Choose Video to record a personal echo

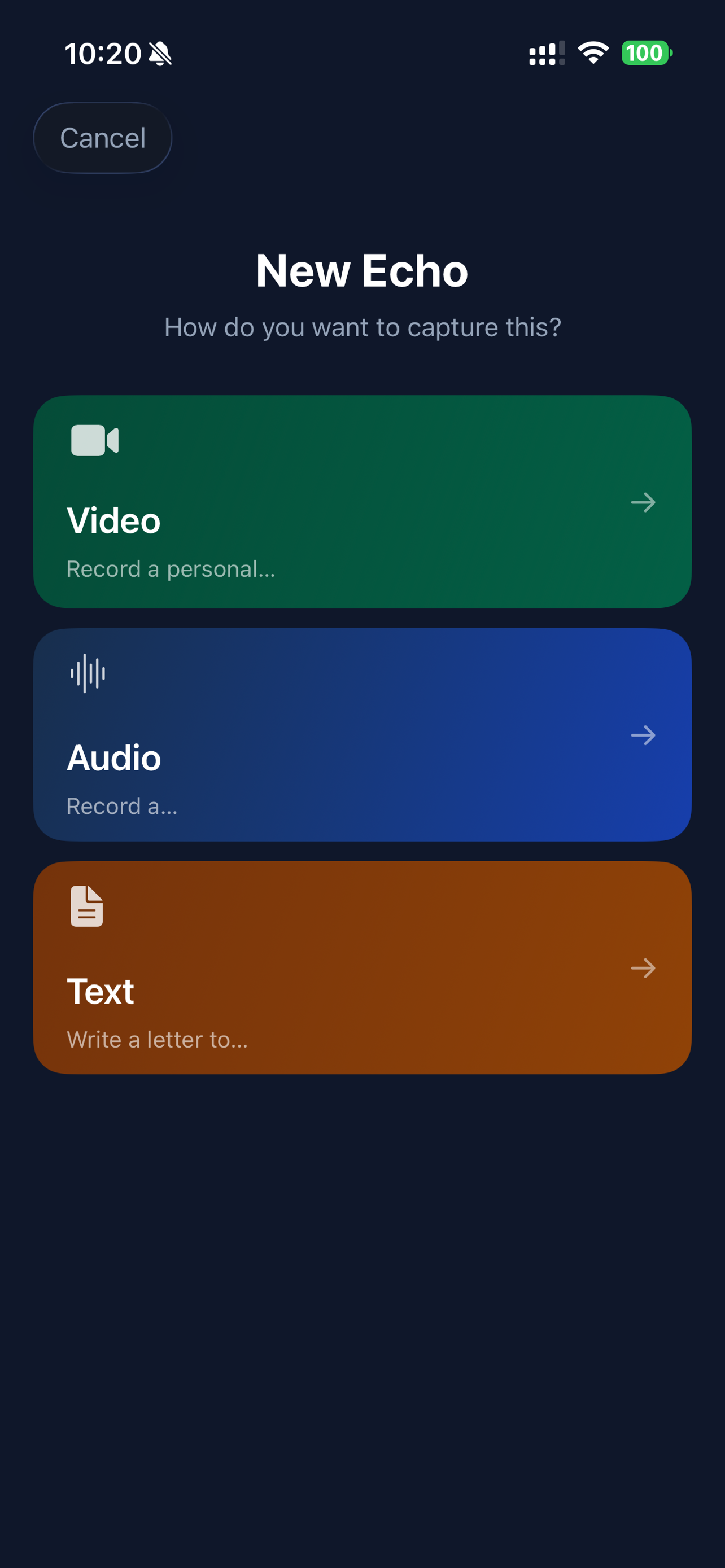[362, 502]
